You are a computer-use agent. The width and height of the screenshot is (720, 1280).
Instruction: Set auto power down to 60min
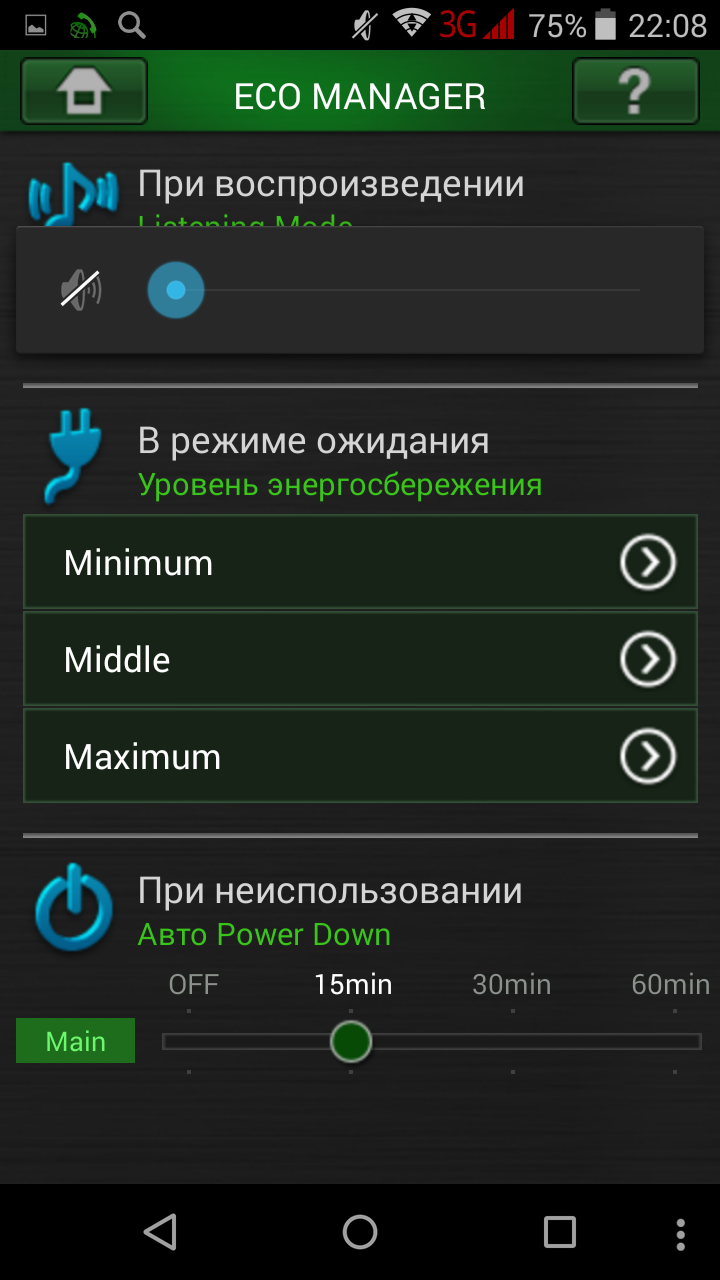pos(674,1042)
